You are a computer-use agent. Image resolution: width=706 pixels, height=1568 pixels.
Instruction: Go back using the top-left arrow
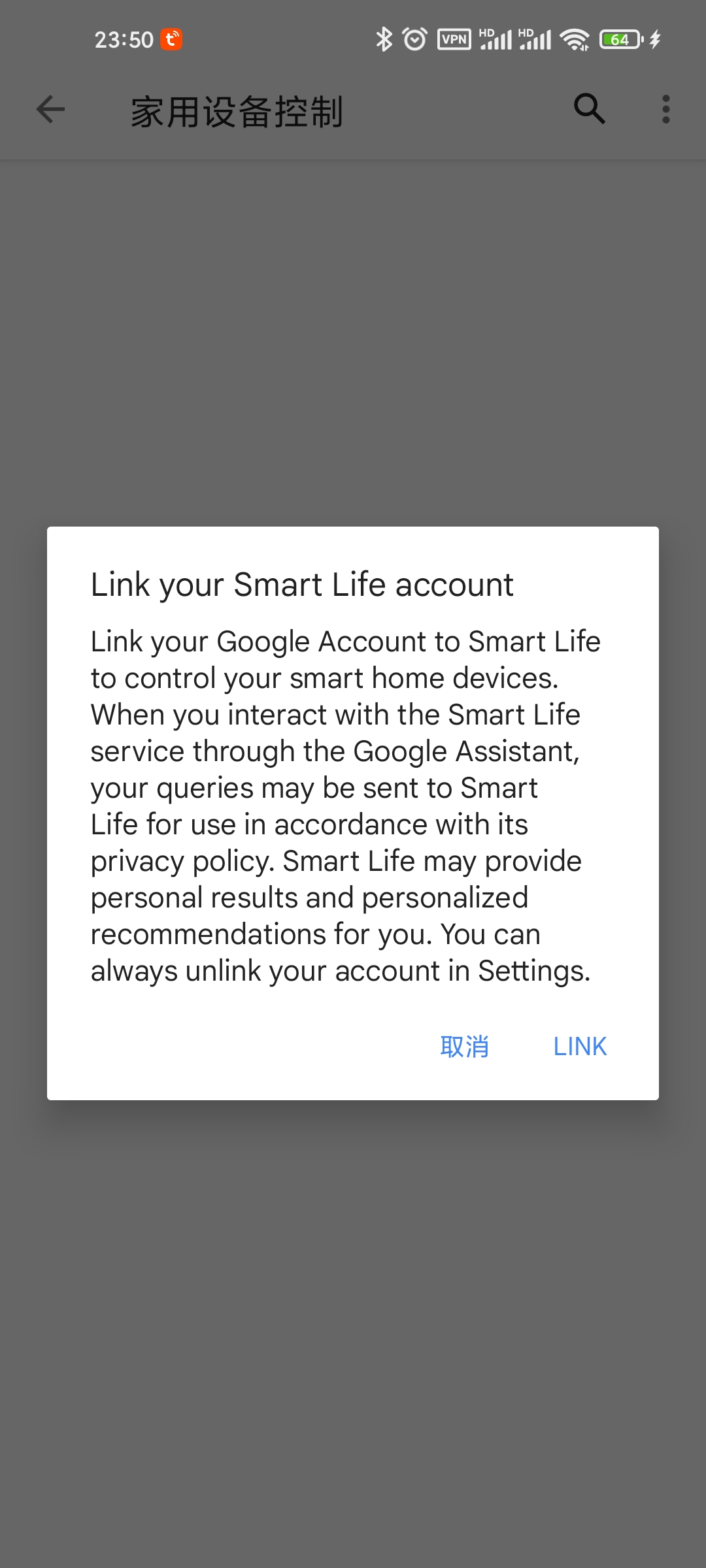point(50,109)
